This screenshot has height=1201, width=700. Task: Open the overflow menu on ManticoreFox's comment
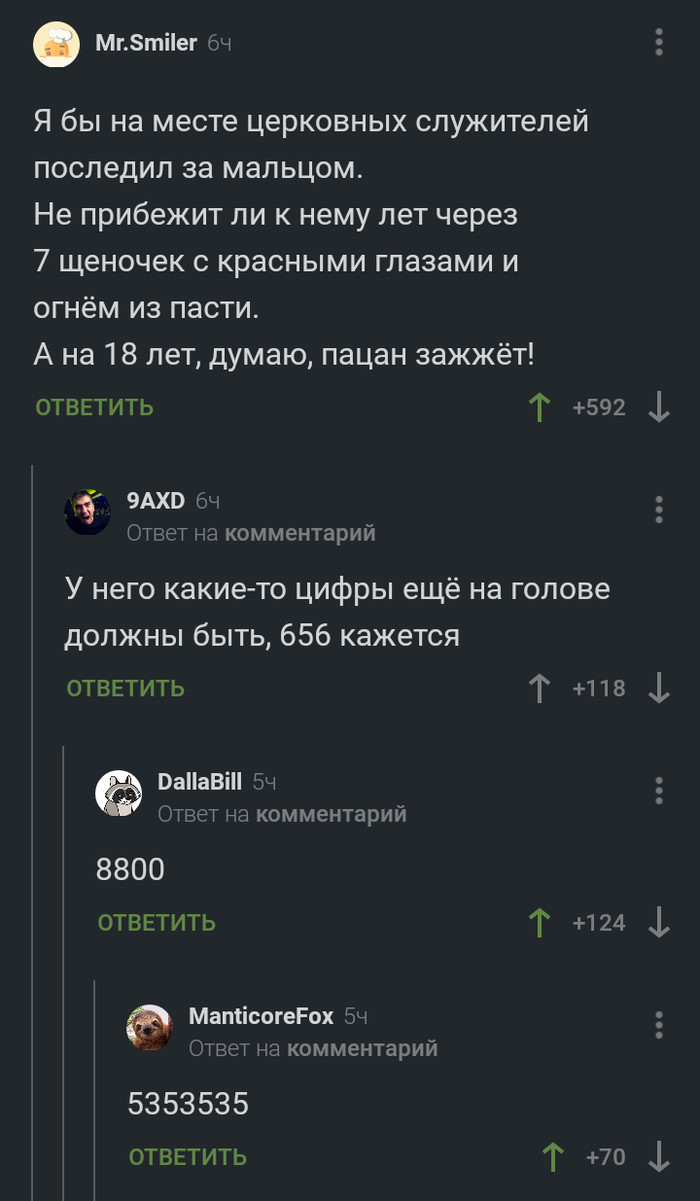[x=658, y=1025]
